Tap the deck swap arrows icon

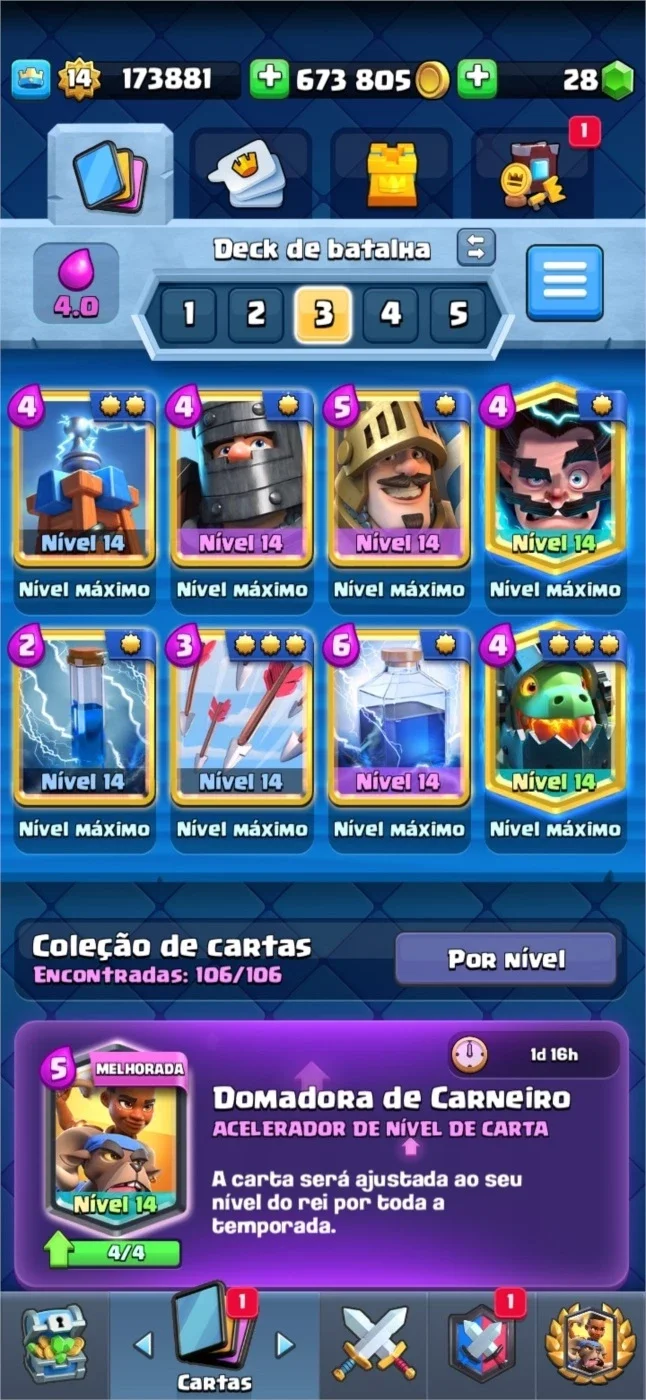476,247
